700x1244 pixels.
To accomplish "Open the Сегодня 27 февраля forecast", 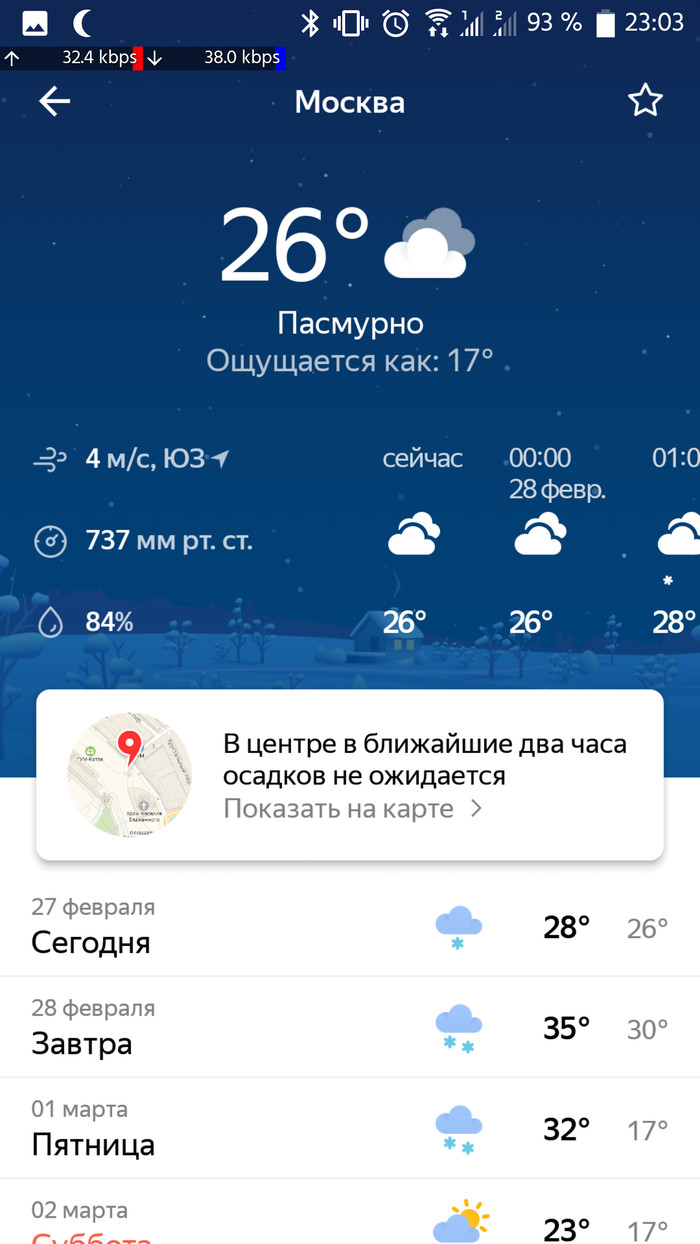I will [x=349, y=926].
